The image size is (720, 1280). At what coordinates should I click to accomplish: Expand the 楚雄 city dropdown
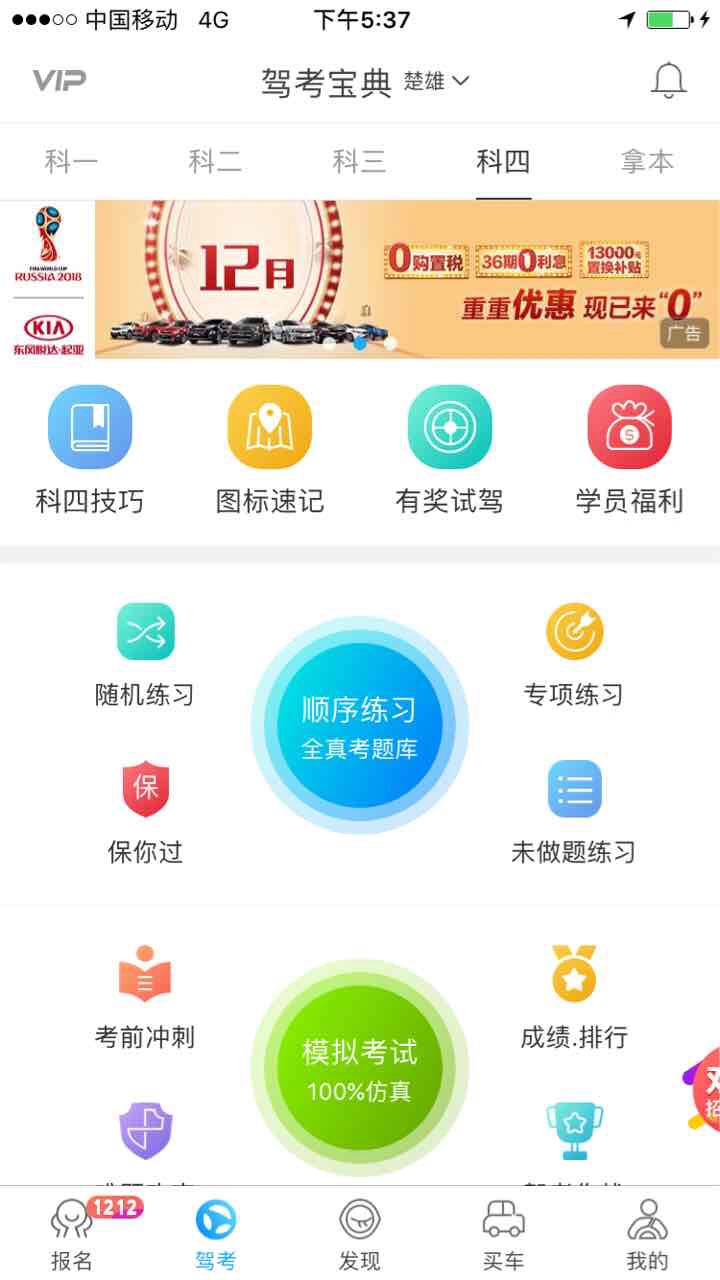coord(437,81)
